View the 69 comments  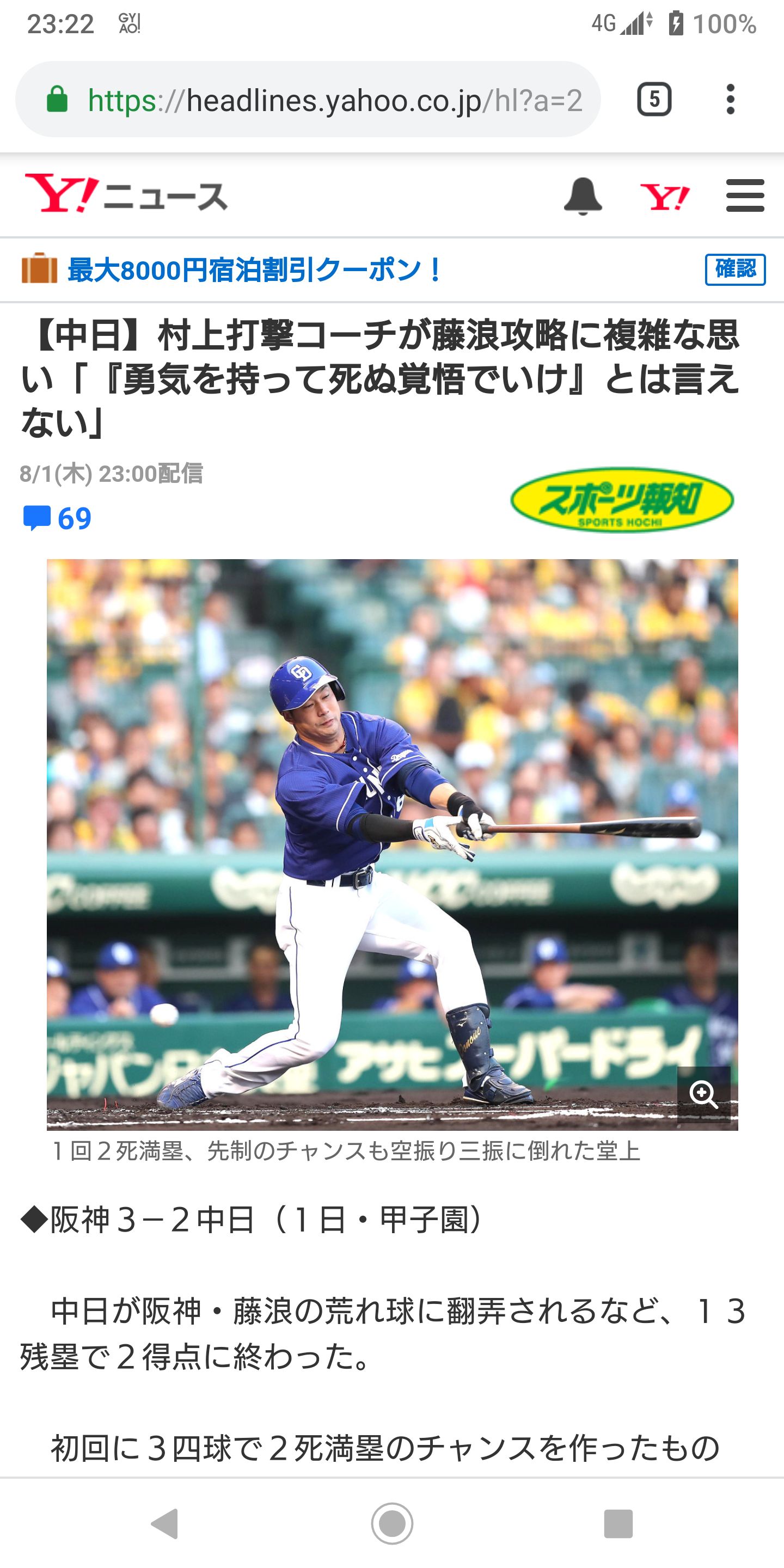(58, 519)
